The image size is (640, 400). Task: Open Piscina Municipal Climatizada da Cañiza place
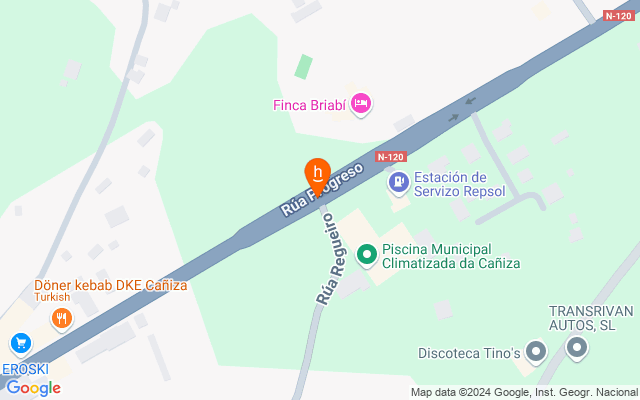point(366,255)
